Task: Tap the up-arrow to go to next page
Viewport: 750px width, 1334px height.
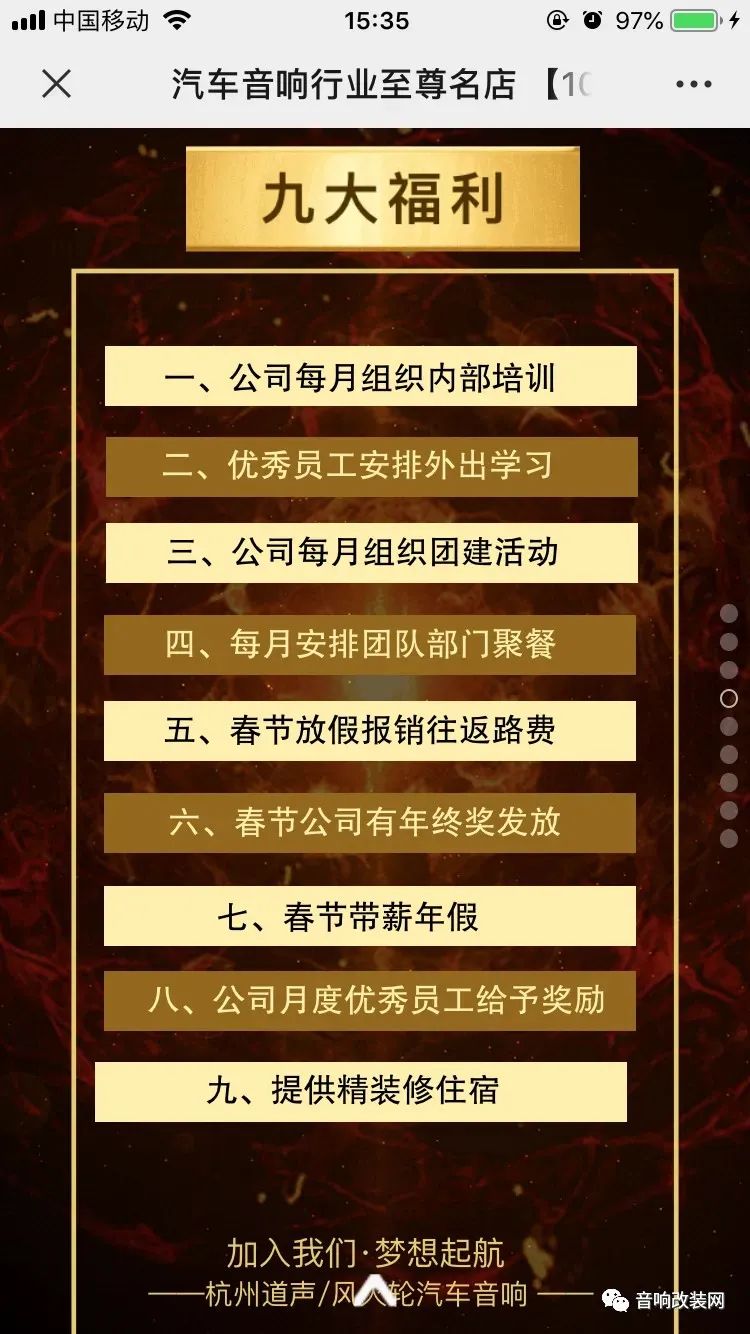Action: (374, 1290)
